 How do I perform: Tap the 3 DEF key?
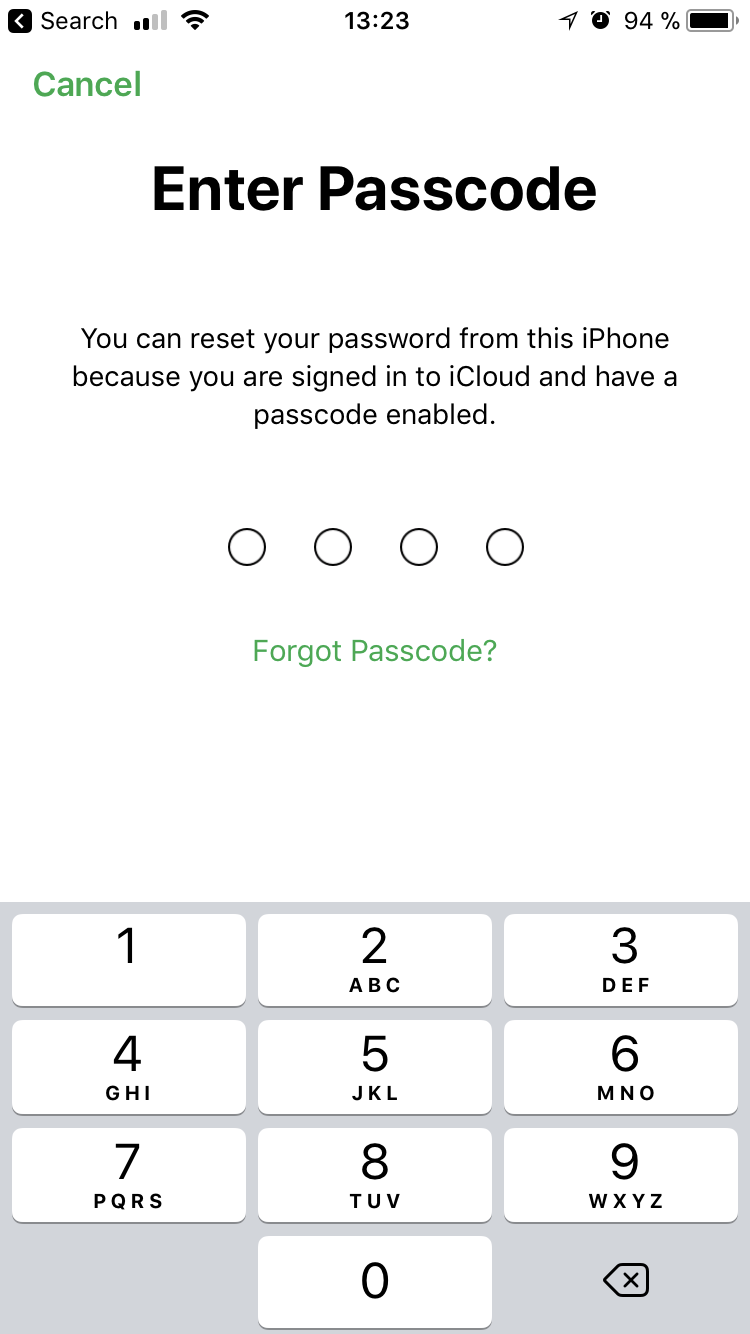pyautogui.click(x=621, y=959)
